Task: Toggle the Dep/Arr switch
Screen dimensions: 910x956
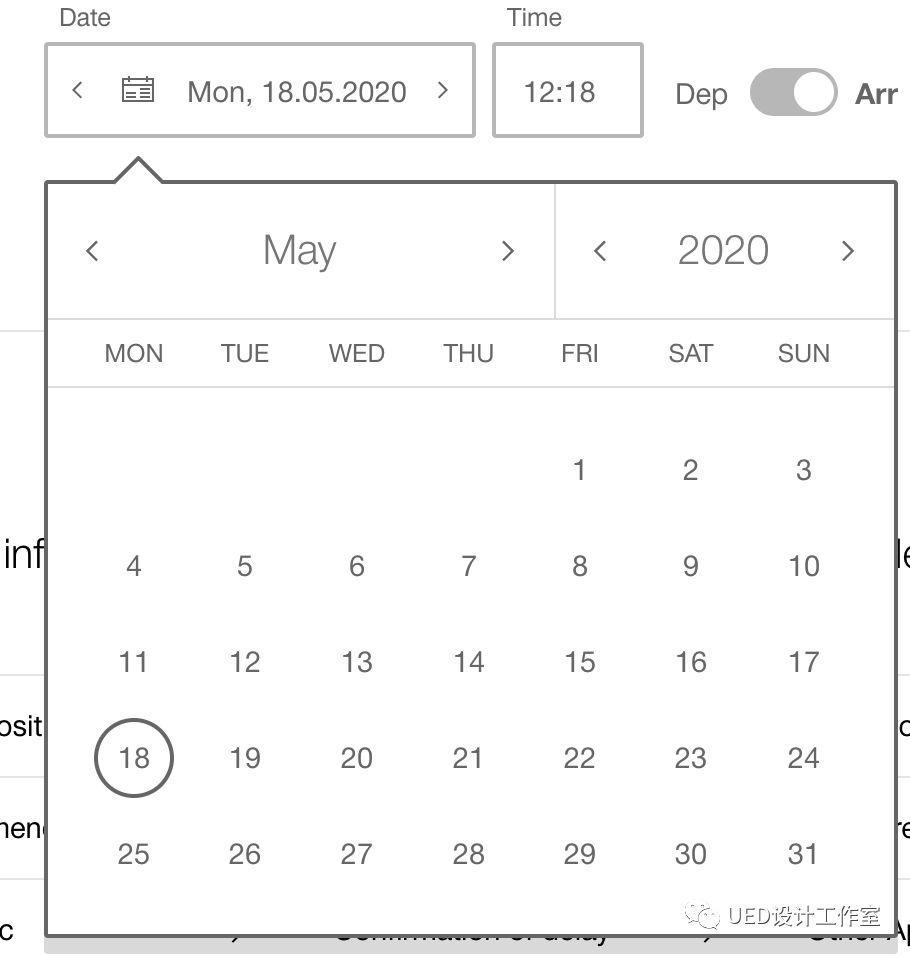Action: [x=793, y=93]
